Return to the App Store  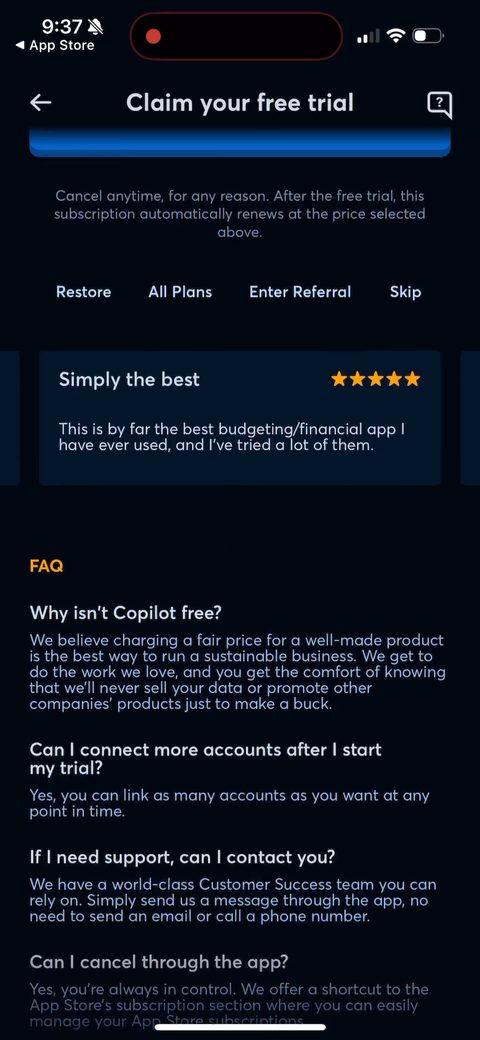pyautogui.click(x=55, y=46)
